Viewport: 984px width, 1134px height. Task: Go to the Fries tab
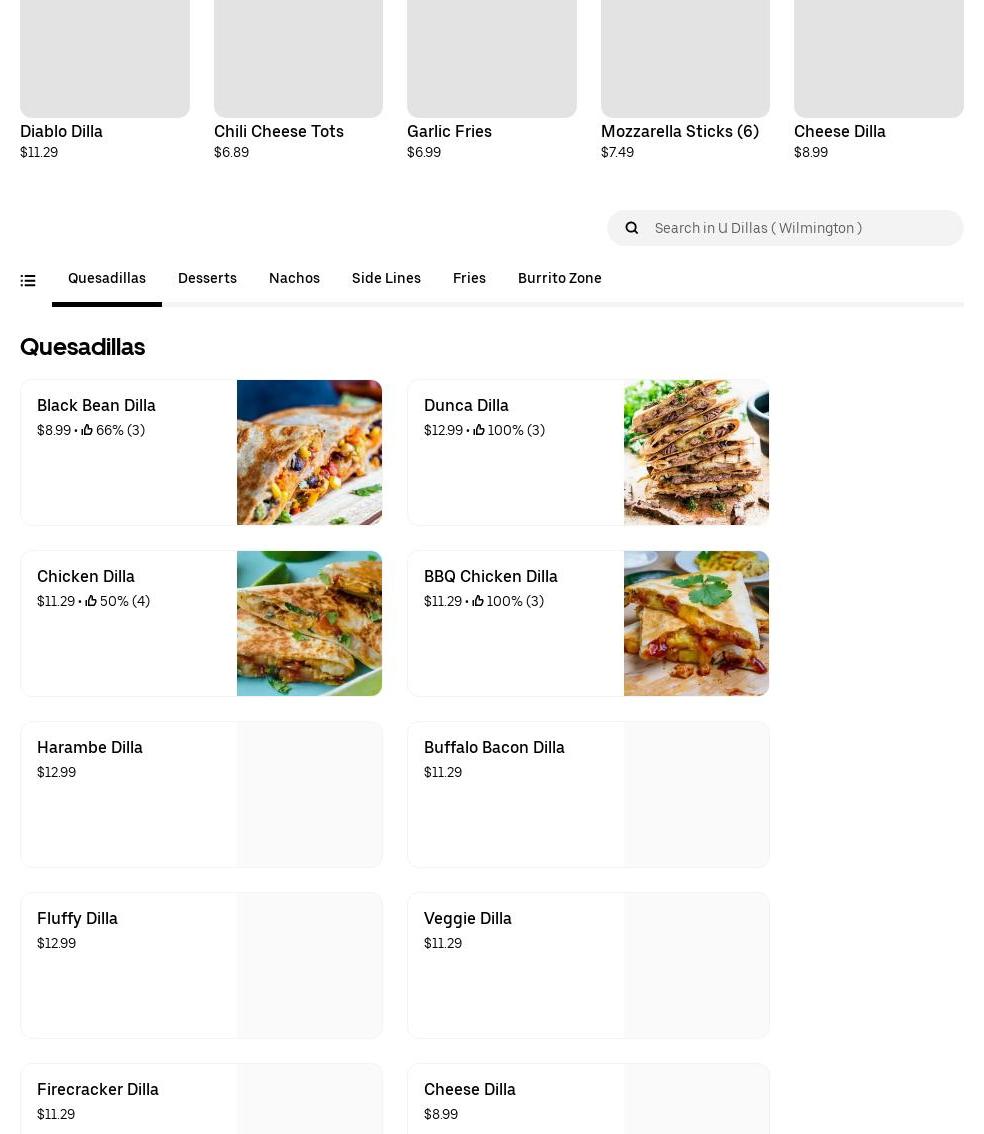tap(469, 279)
